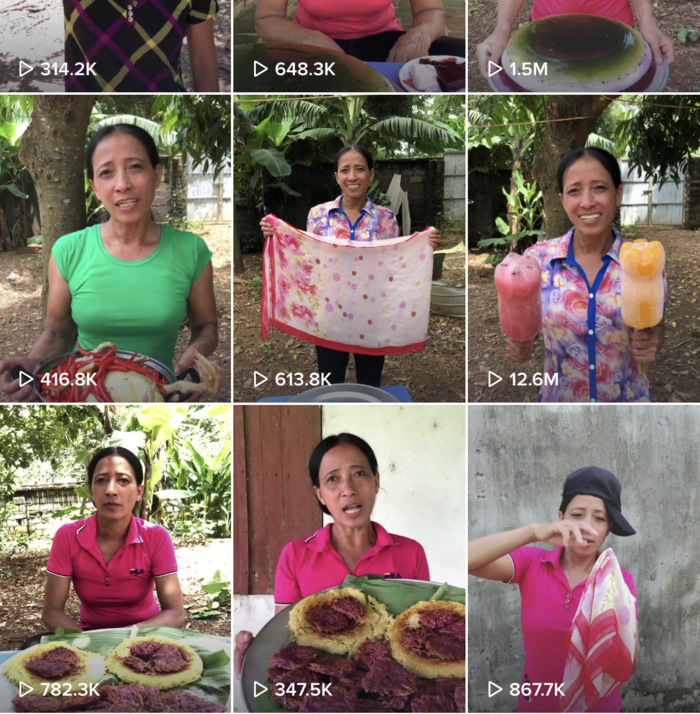This screenshot has height=714, width=700.
Task: Watch the 347.5K views video
Action: [x=349, y=558]
